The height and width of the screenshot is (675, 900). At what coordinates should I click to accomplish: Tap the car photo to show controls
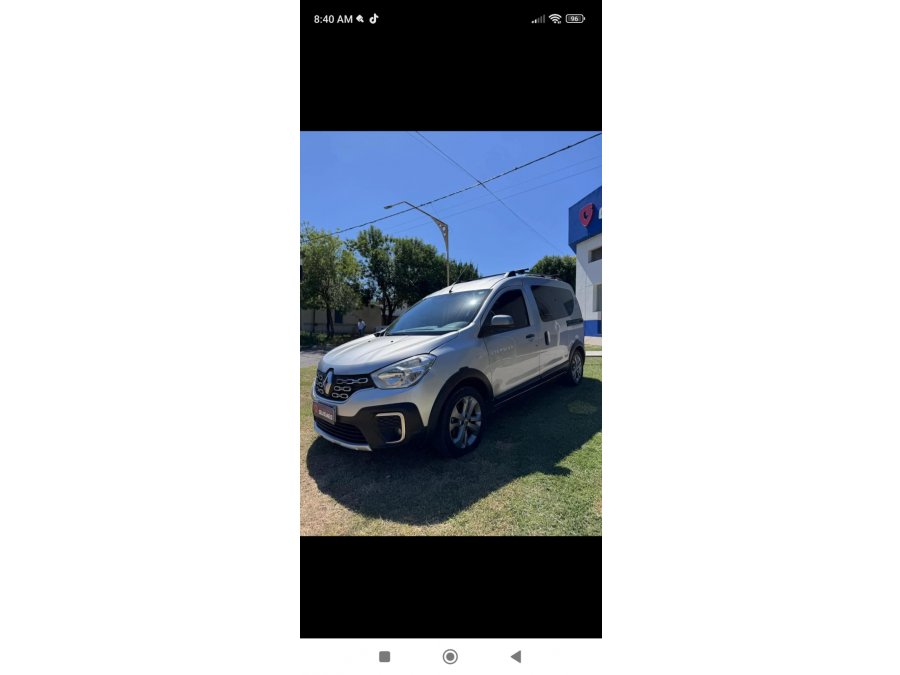pos(450,333)
